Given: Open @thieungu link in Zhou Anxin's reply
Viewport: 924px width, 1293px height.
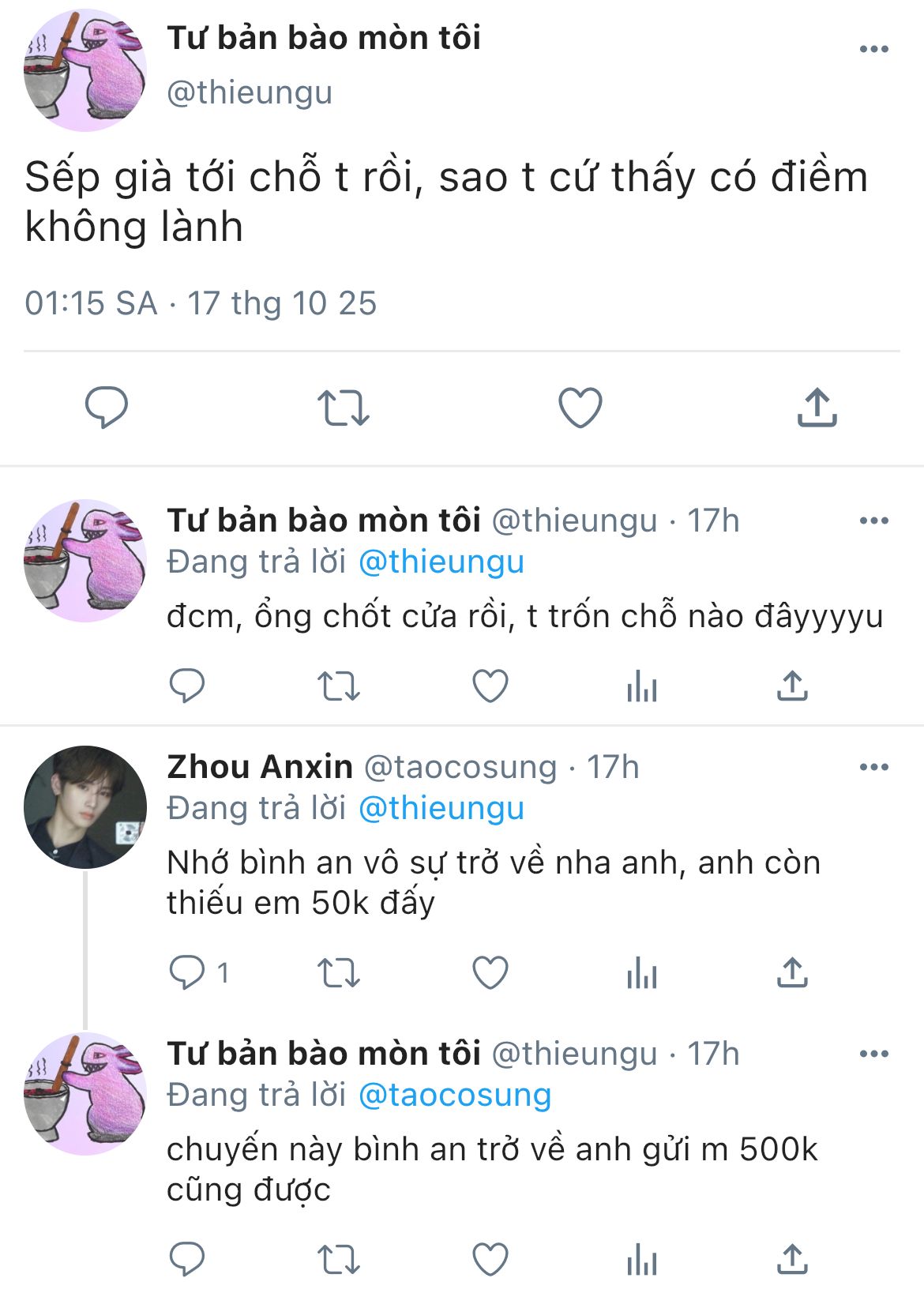Looking at the screenshot, I should click(x=441, y=808).
